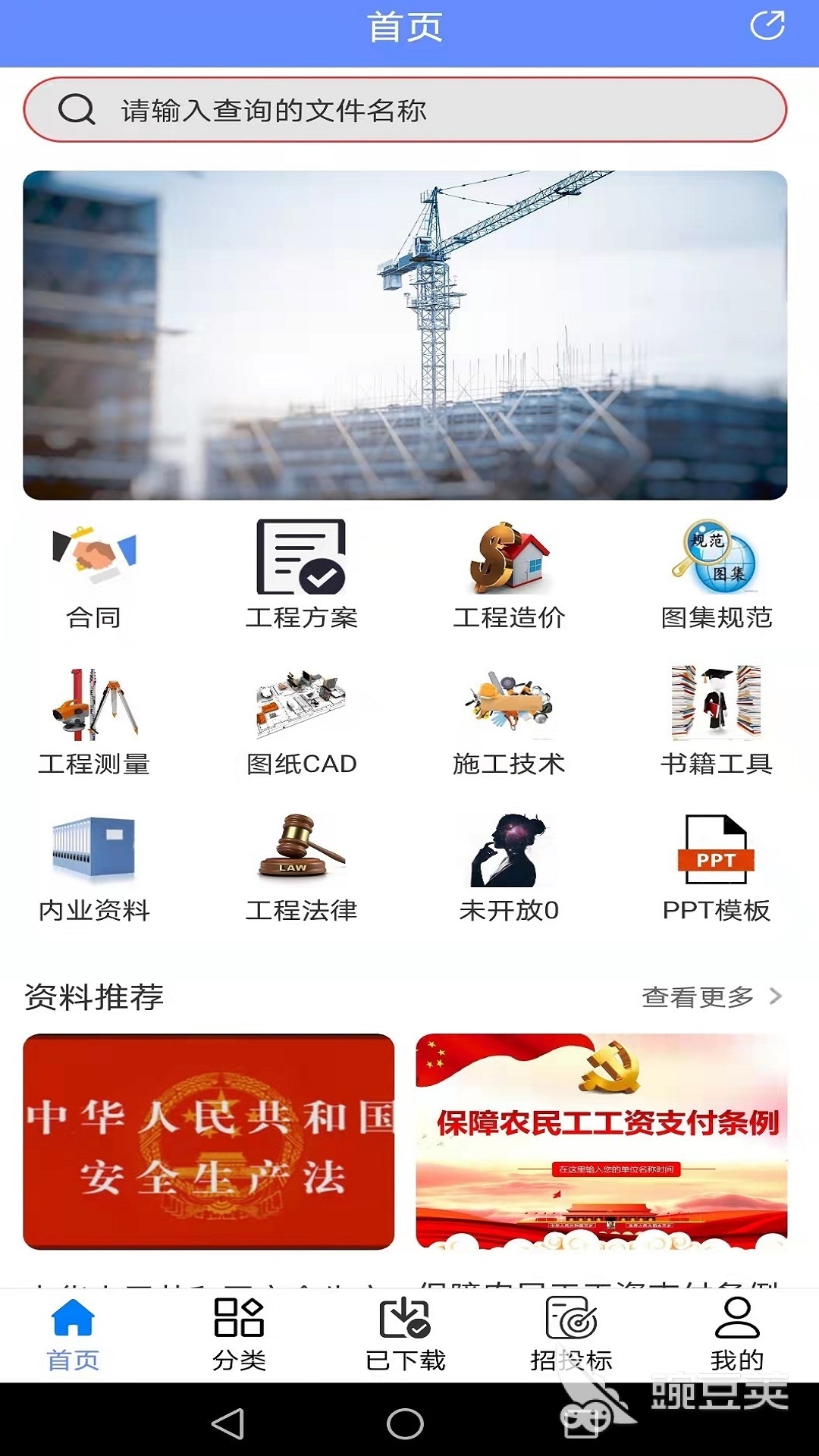The image size is (819, 1456).
Task: Open the file name search box
Action: 405,110
